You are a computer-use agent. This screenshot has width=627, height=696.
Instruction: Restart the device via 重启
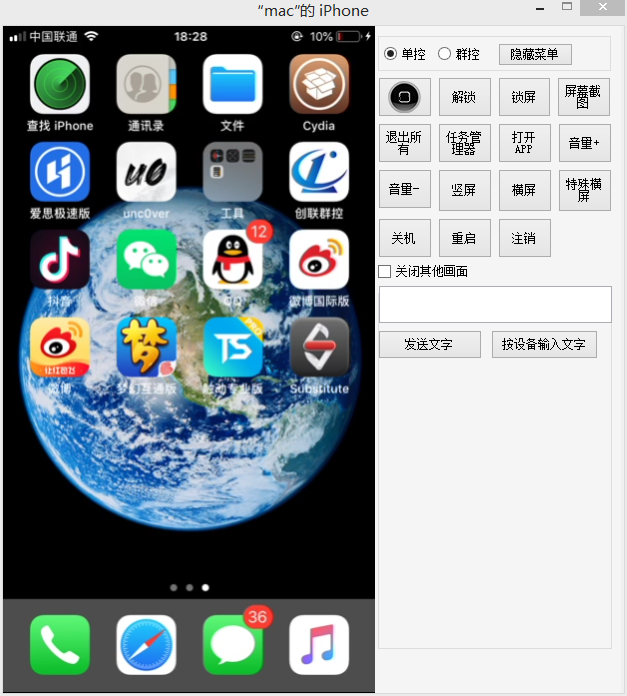464,239
